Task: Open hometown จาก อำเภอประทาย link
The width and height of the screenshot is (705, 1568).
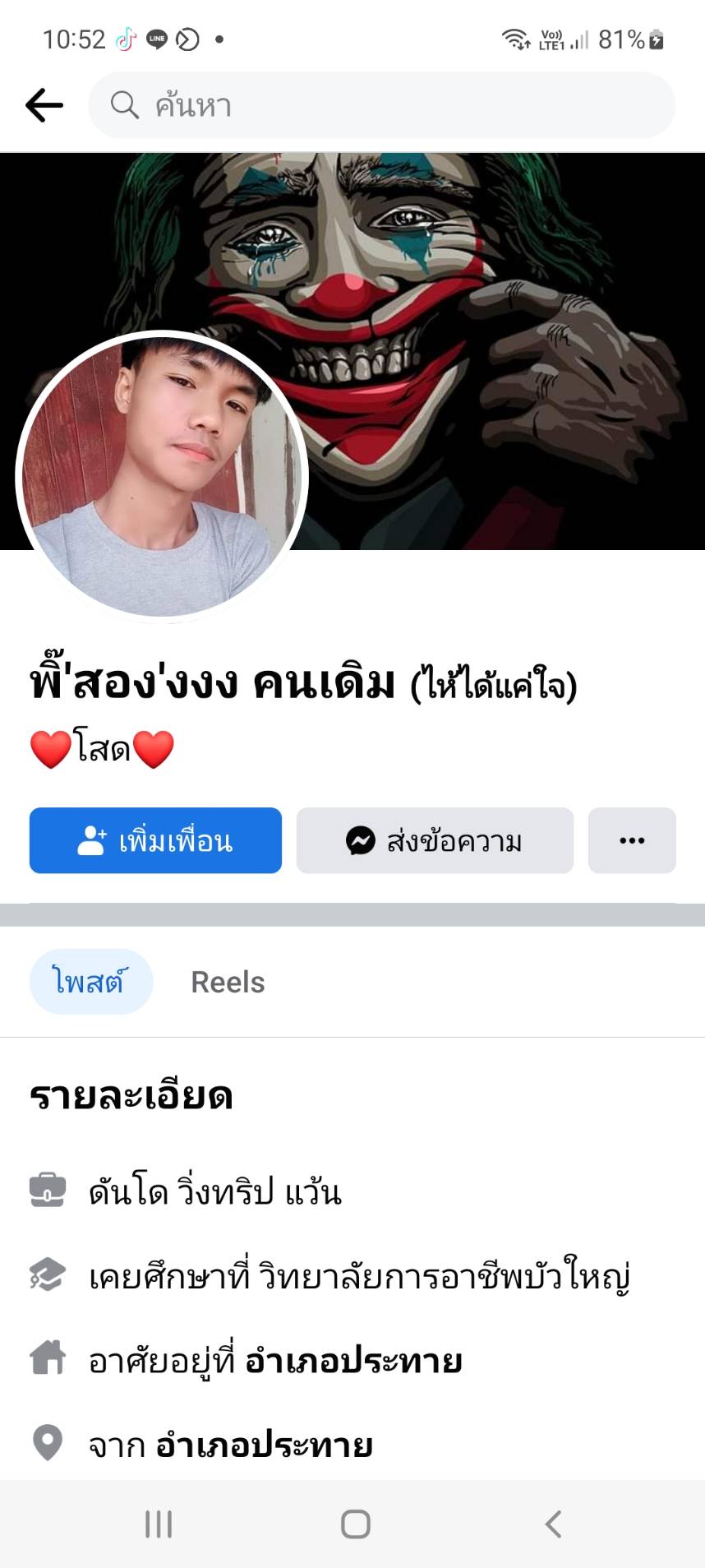Action: (263, 1445)
